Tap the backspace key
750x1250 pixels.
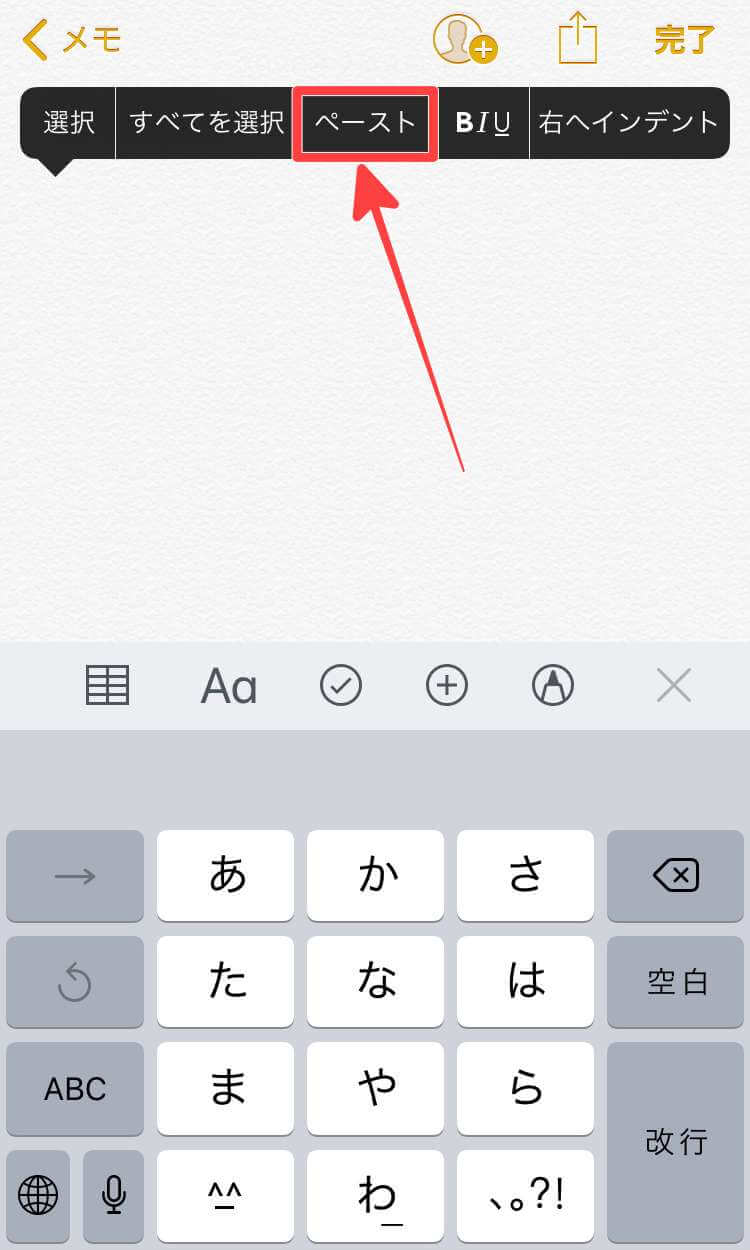[x=675, y=876]
